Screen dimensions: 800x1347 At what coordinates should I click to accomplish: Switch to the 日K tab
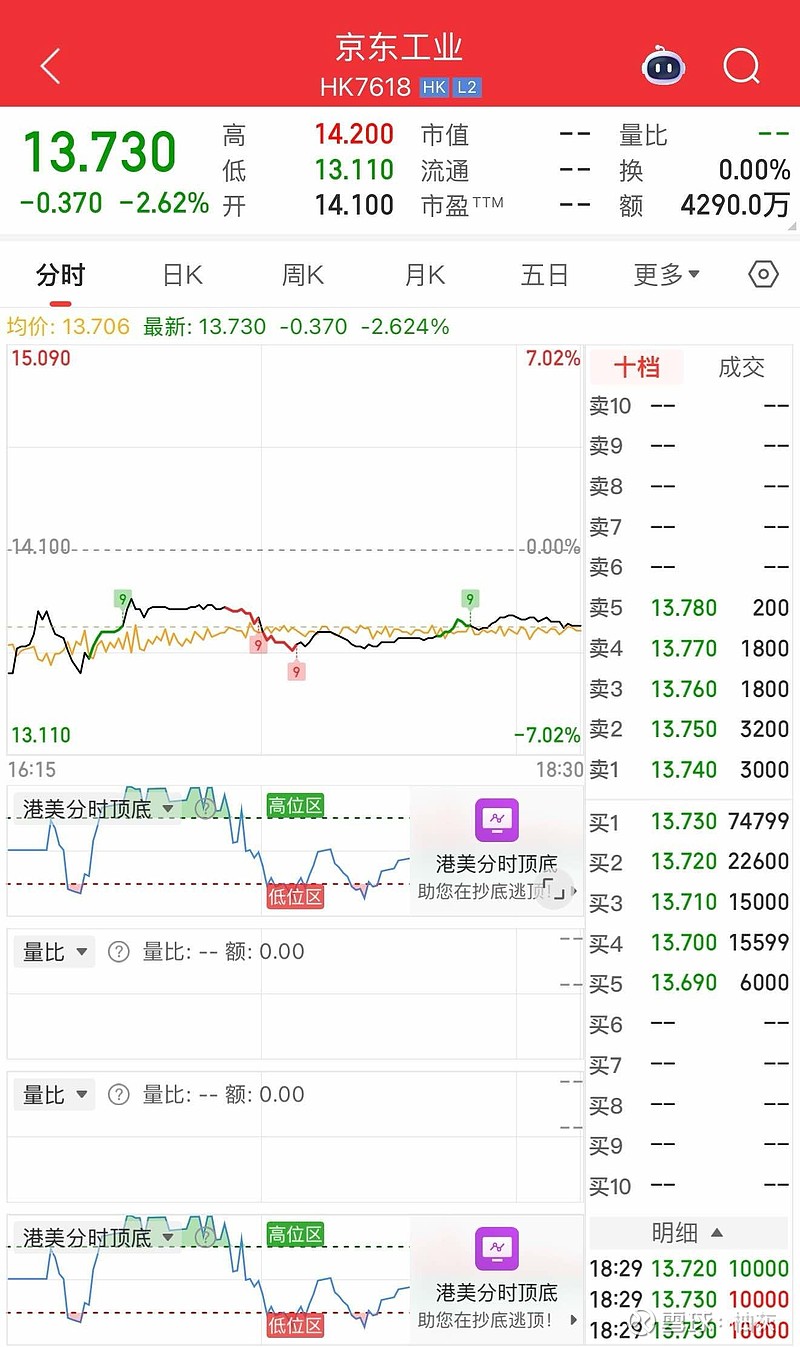180,274
